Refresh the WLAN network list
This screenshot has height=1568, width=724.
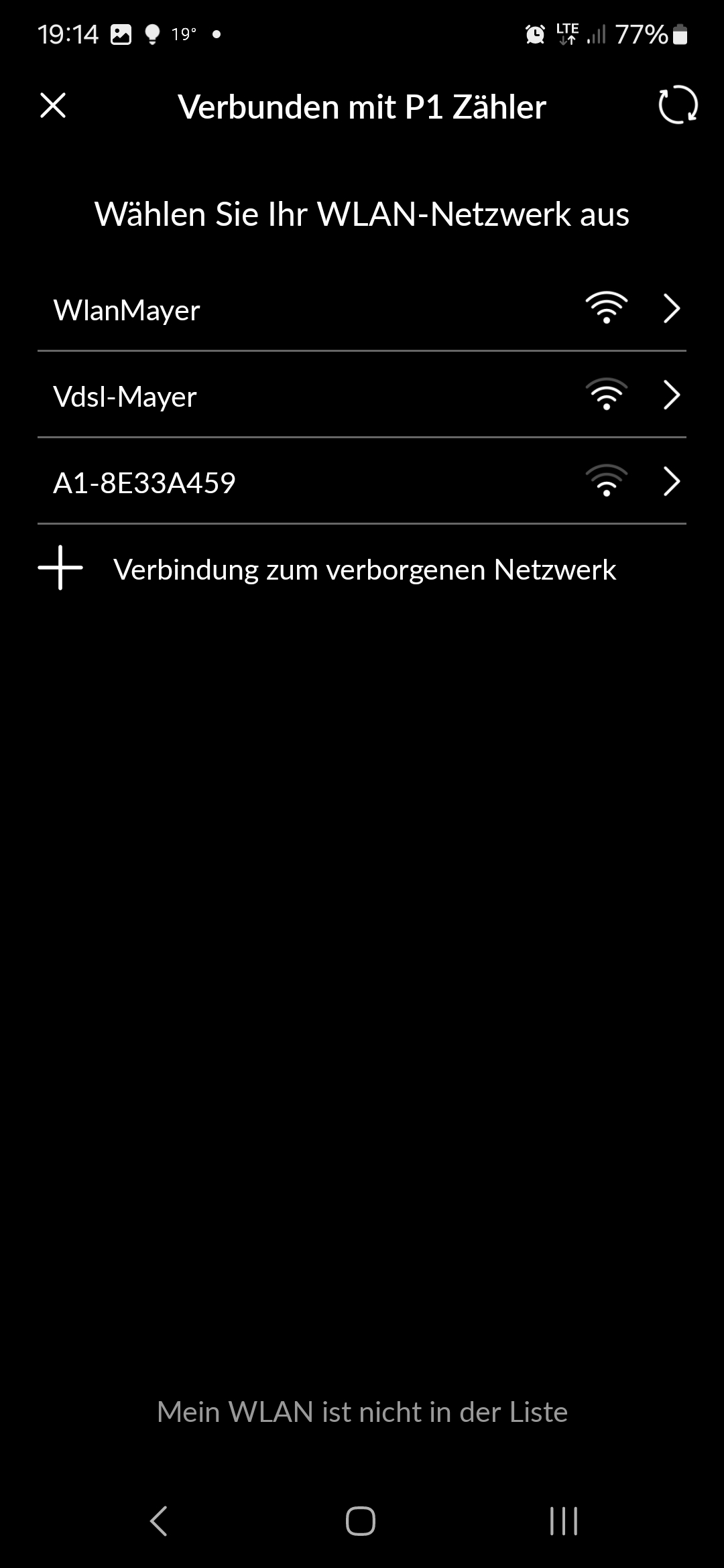(678, 105)
